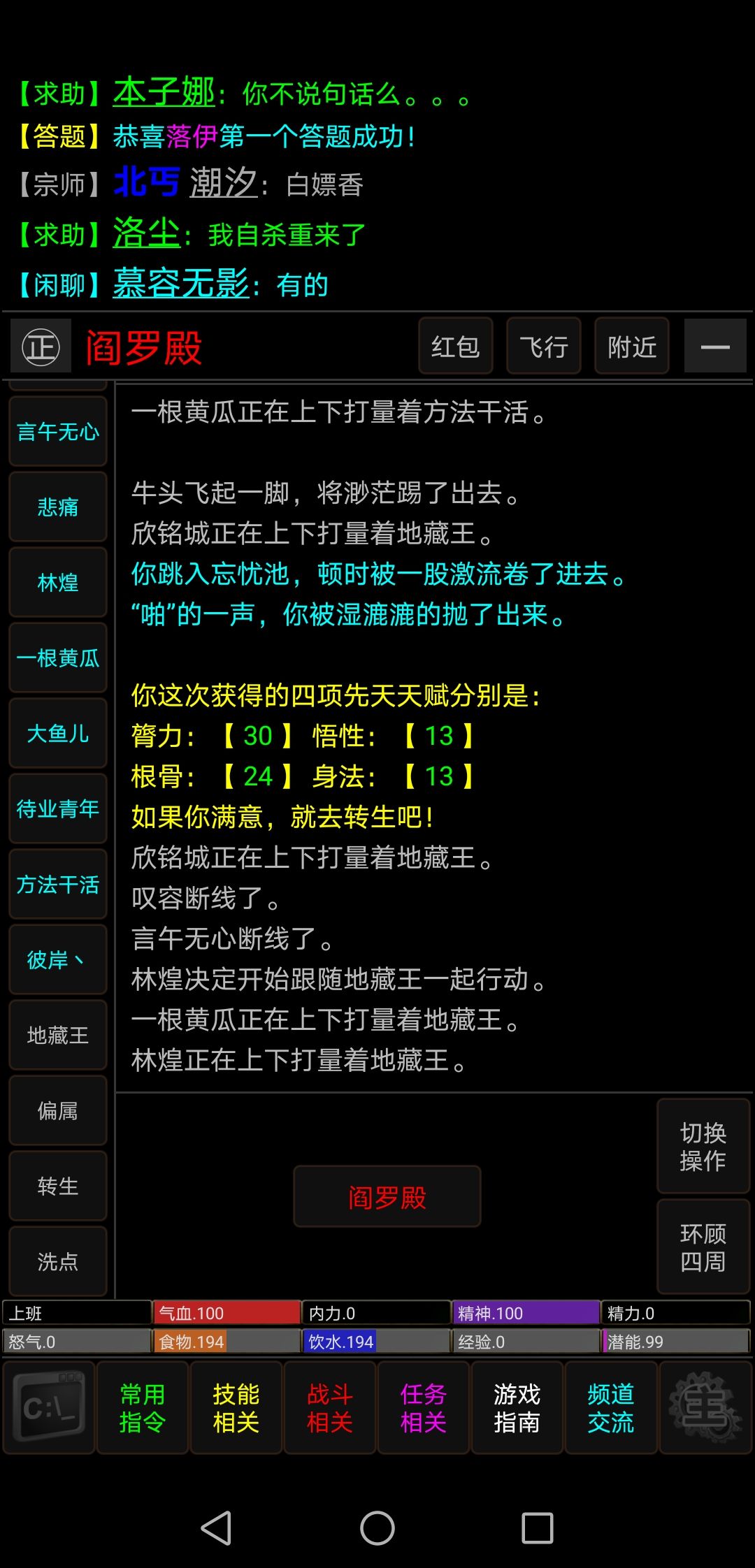This screenshot has height=1568, width=755.
Task: Select 洗点 stat reset in sidebar
Action: pos(57,1261)
